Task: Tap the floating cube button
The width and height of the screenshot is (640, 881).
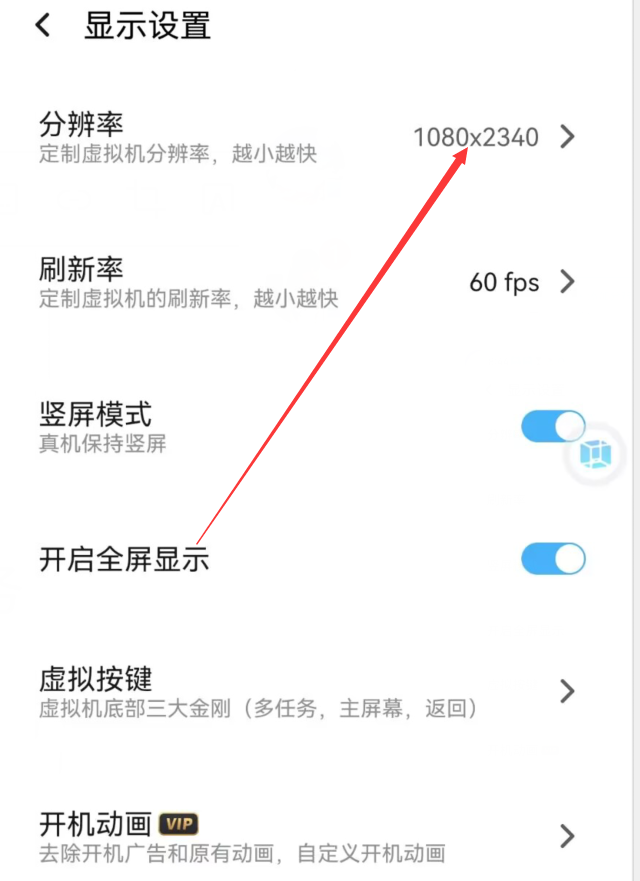Action: [597, 454]
